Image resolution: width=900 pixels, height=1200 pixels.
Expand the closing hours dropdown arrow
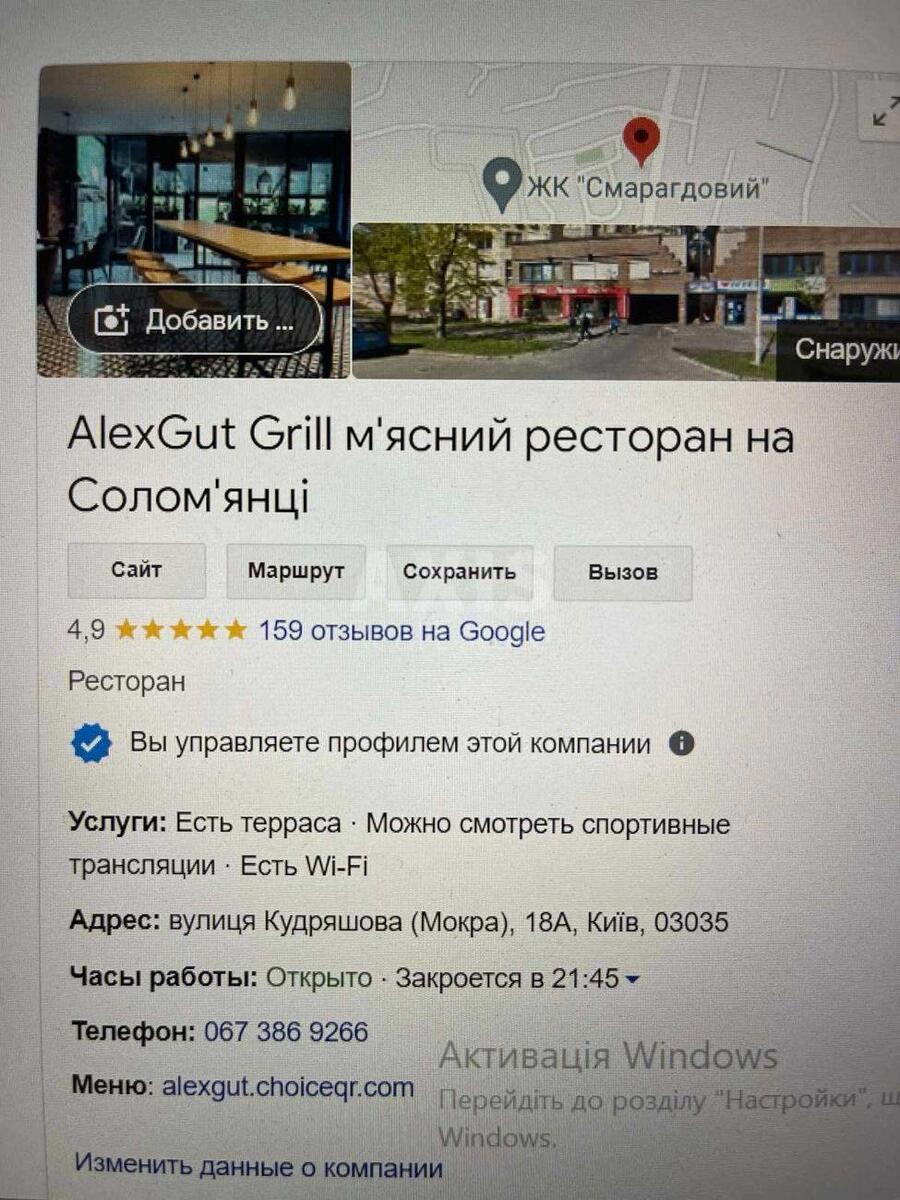(633, 980)
